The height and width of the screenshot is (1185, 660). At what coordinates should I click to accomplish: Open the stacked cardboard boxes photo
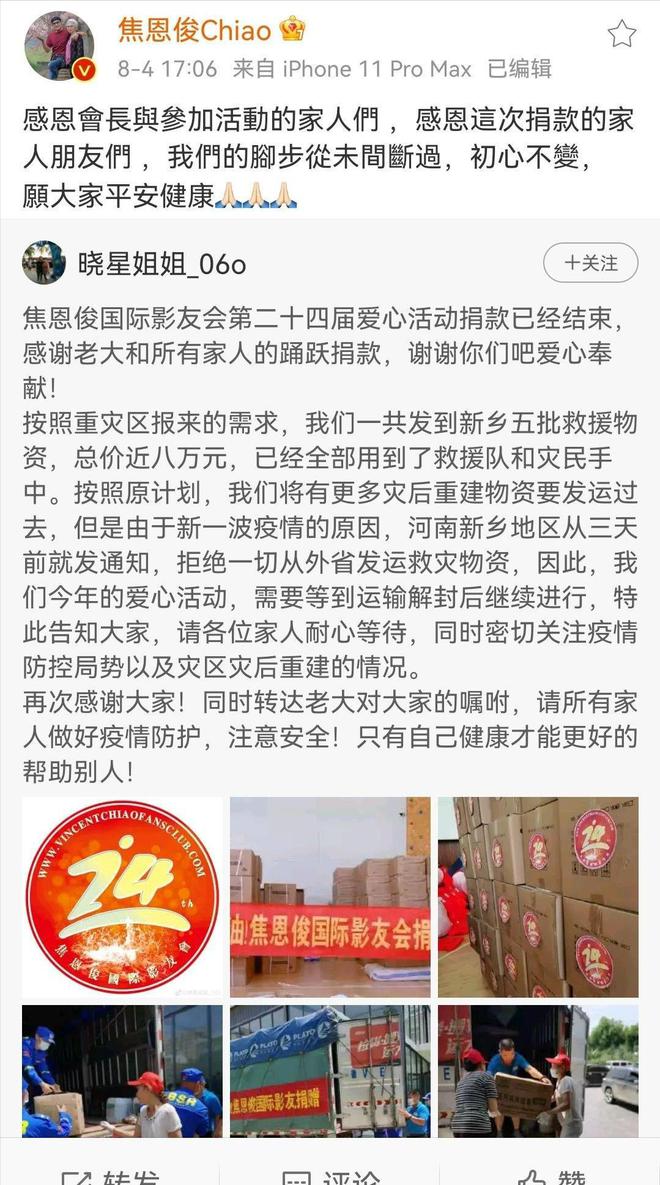pos(538,897)
